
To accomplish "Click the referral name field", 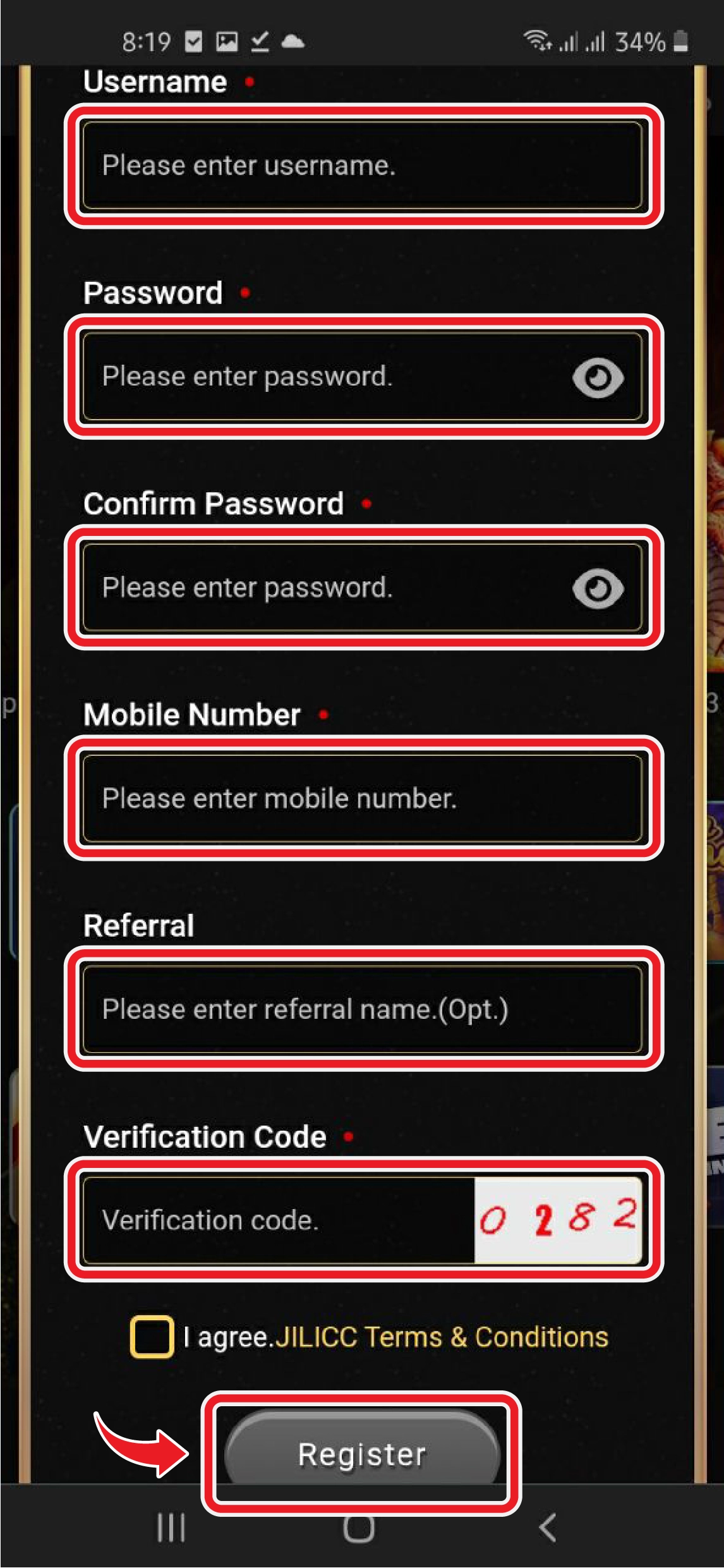I will pyautogui.click(x=363, y=1009).
